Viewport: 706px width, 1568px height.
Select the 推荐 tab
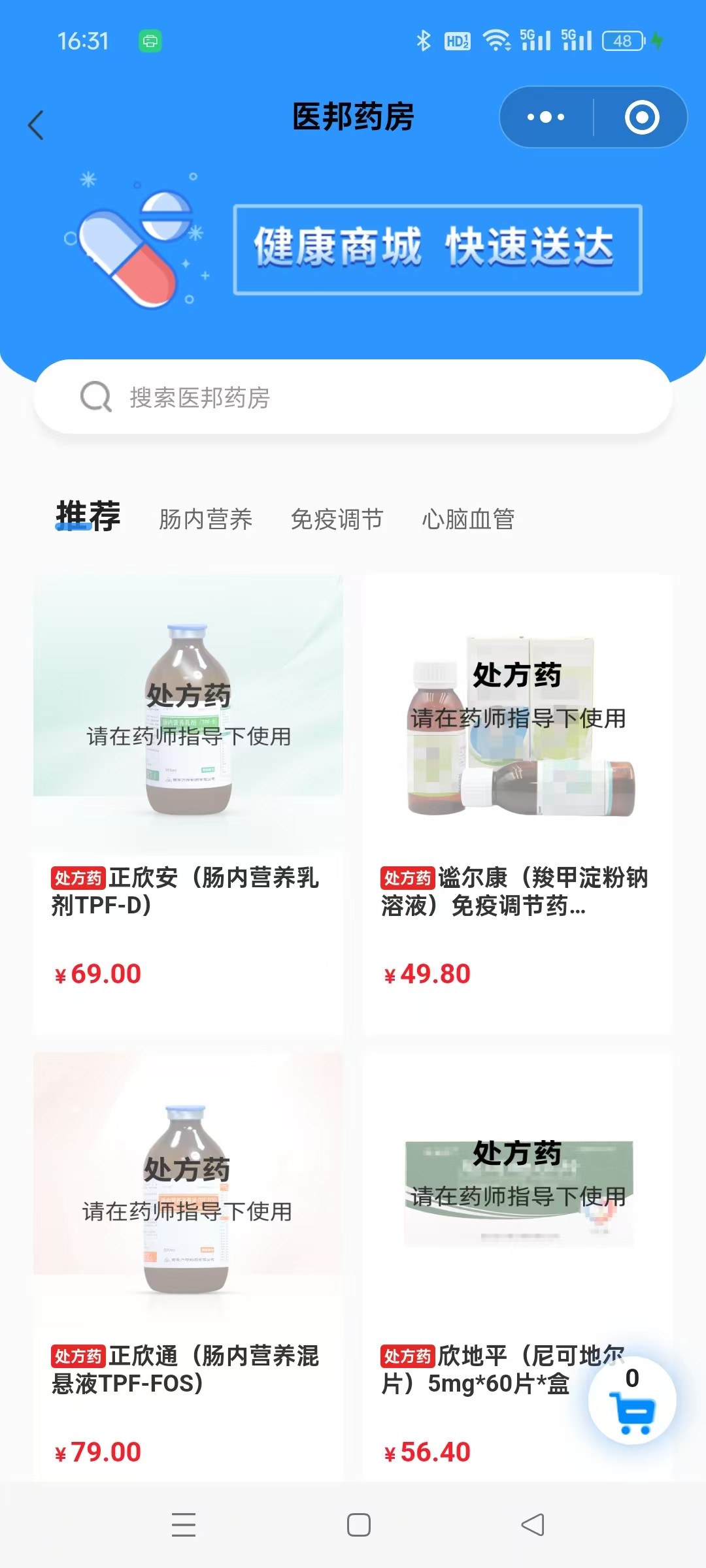[88, 517]
